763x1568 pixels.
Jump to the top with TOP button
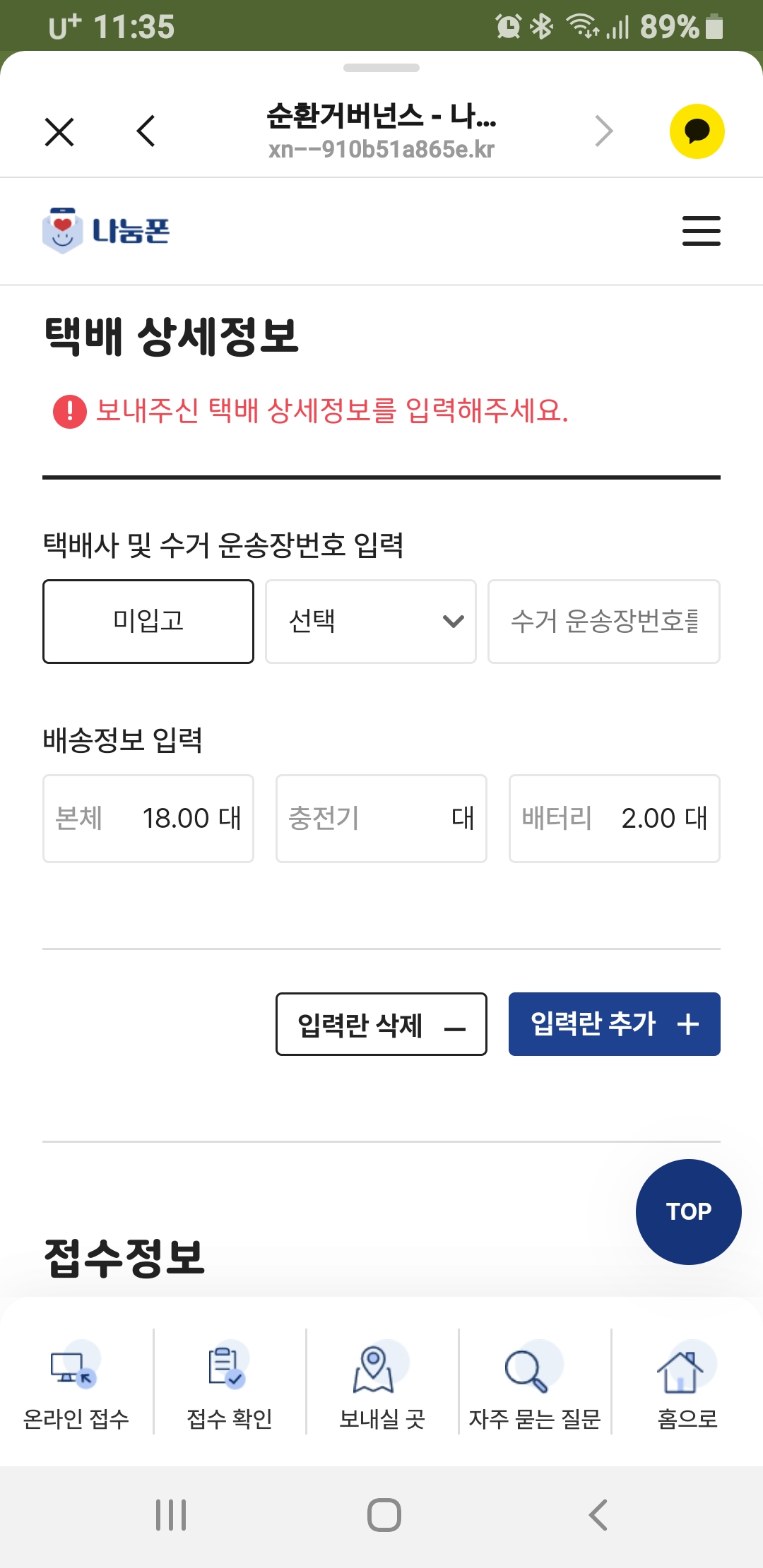point(689,1212)
